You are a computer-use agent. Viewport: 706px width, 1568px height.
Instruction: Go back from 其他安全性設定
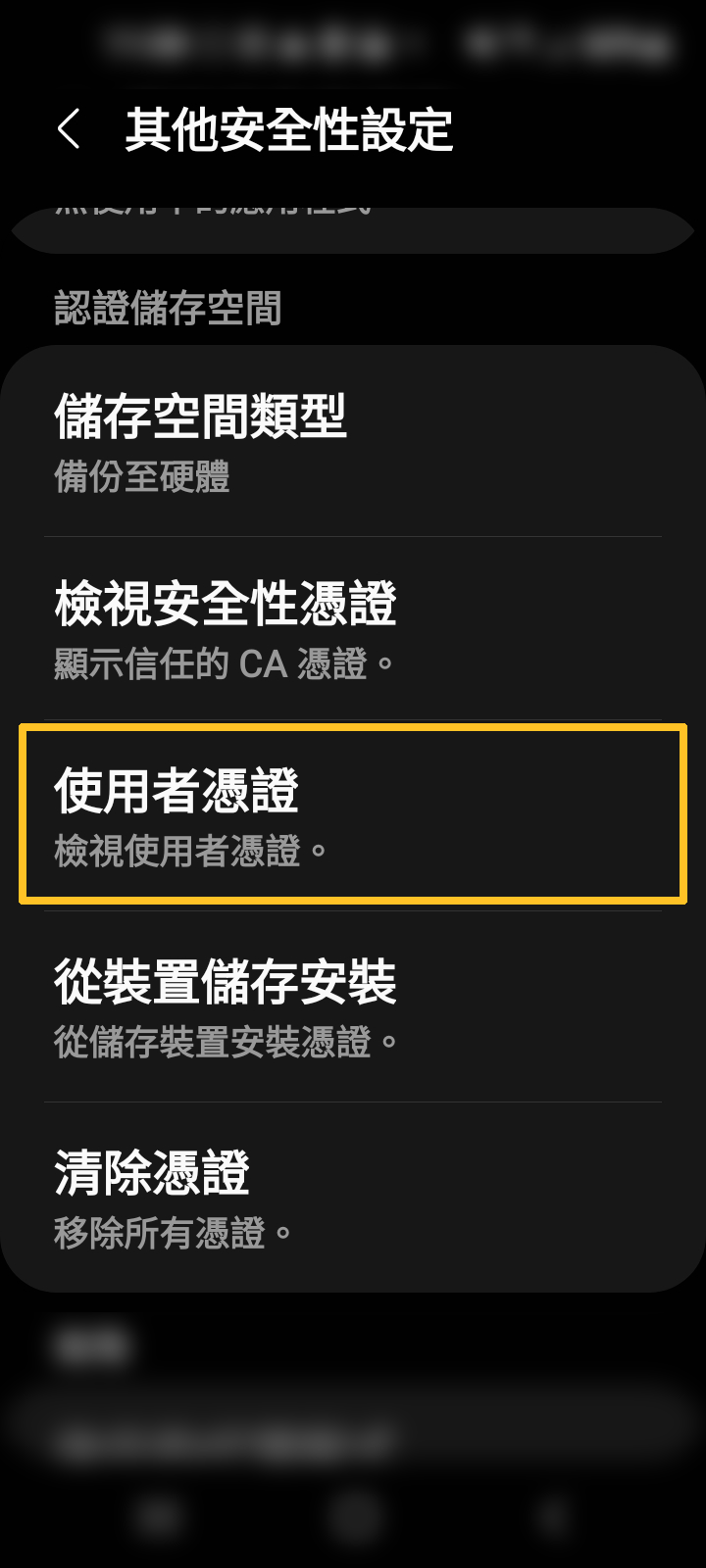click(68, 129)
